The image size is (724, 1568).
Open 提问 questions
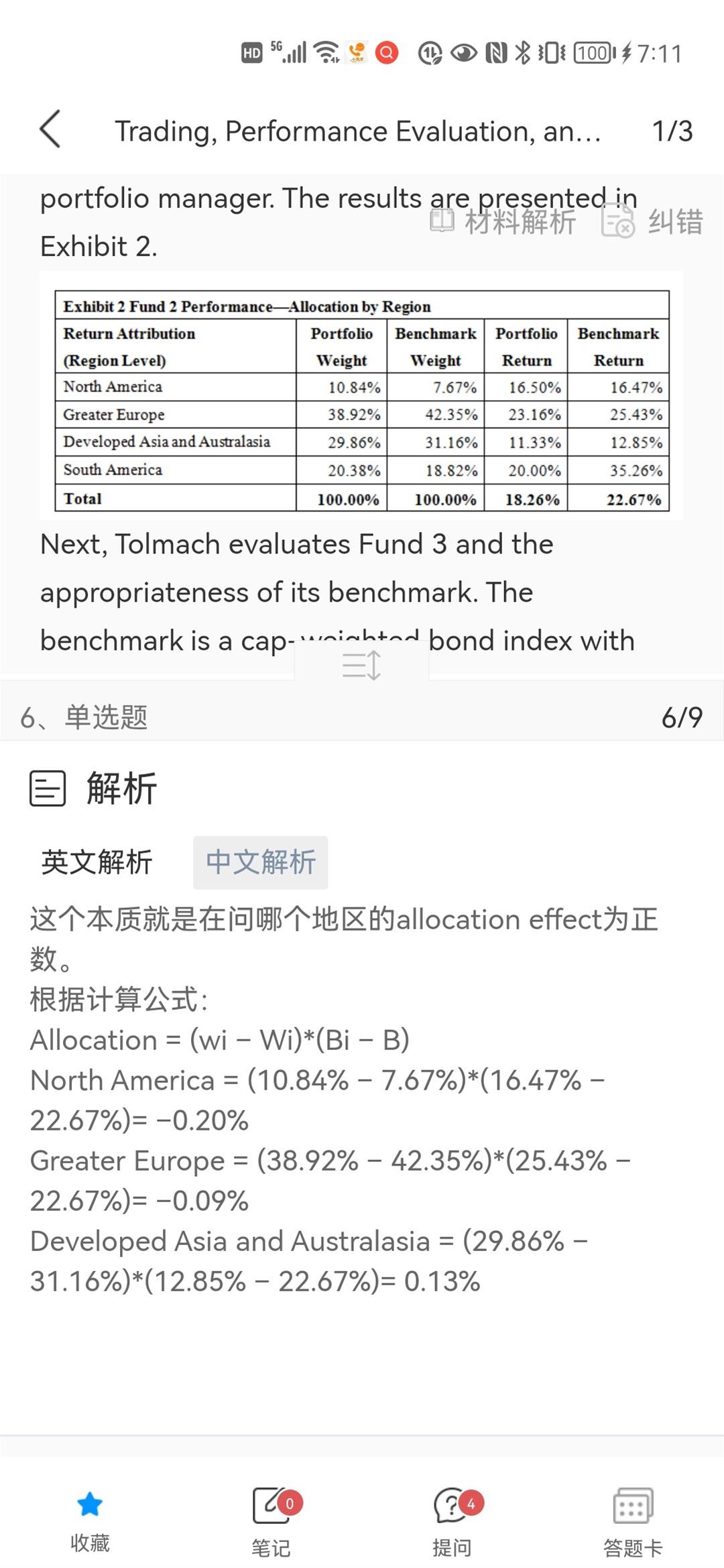[x=452, y=1520]
